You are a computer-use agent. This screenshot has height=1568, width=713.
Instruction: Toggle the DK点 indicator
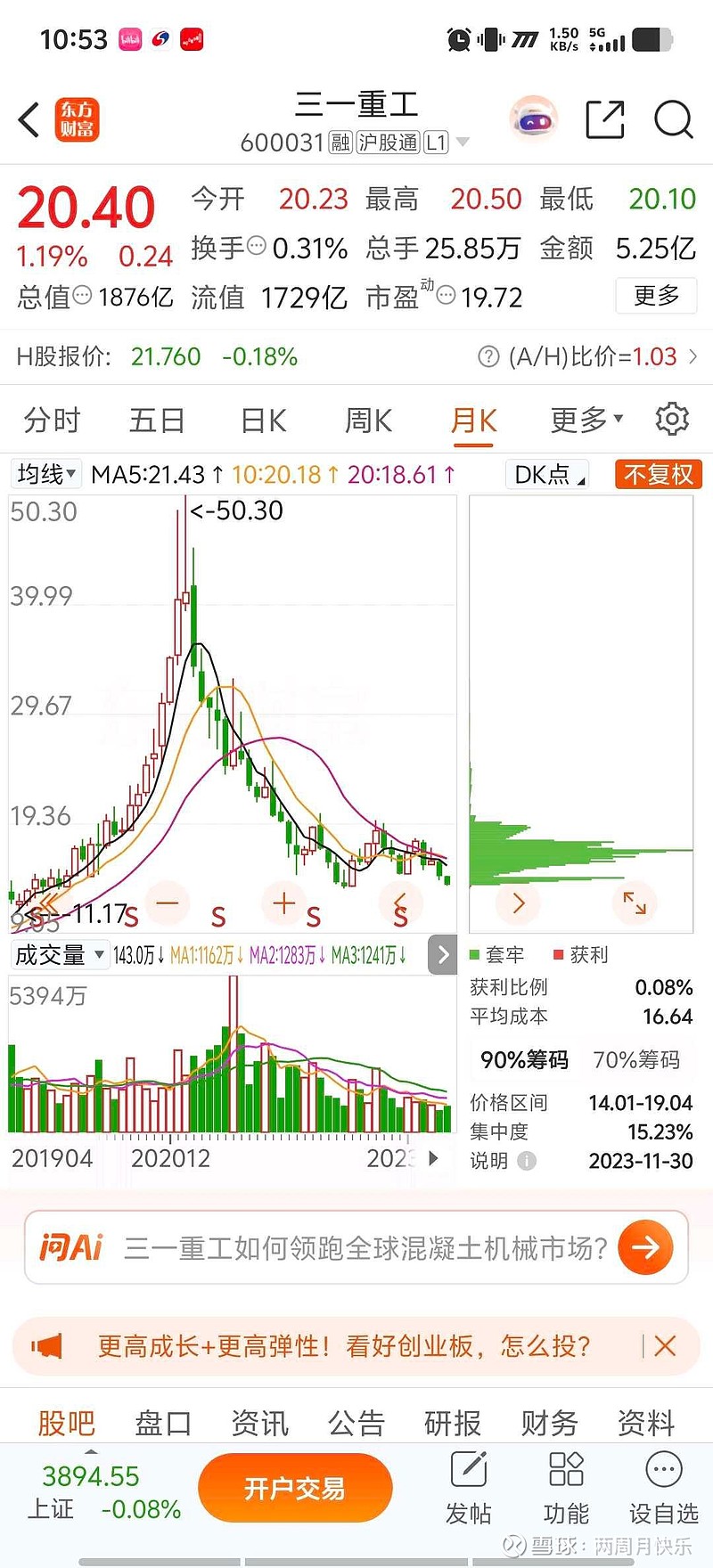click(545, 474)
